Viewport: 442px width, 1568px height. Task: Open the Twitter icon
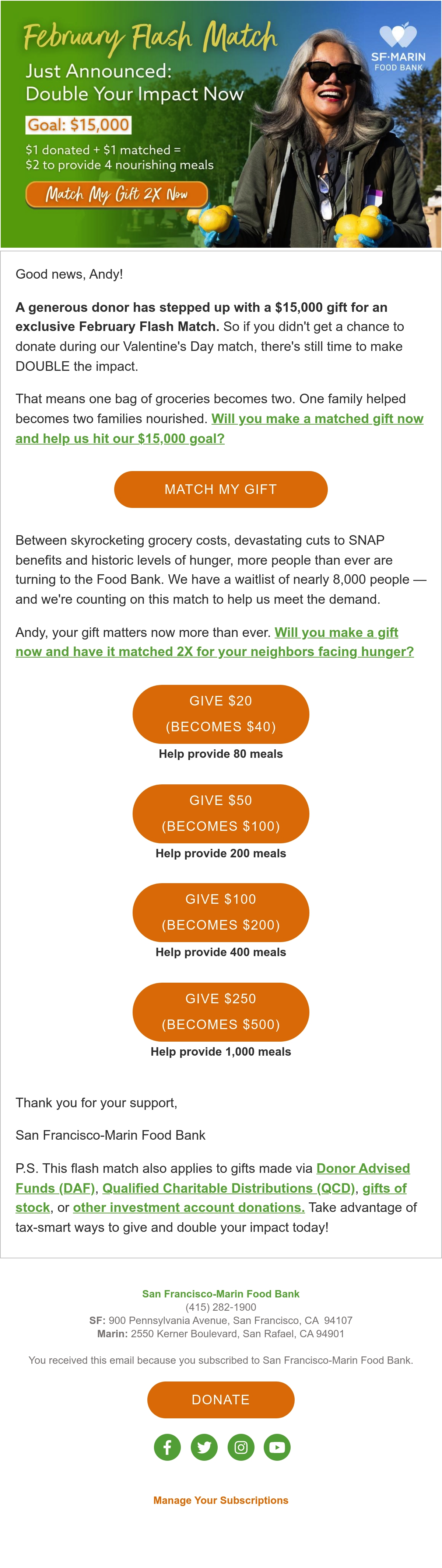click(x=204, y=1447)
